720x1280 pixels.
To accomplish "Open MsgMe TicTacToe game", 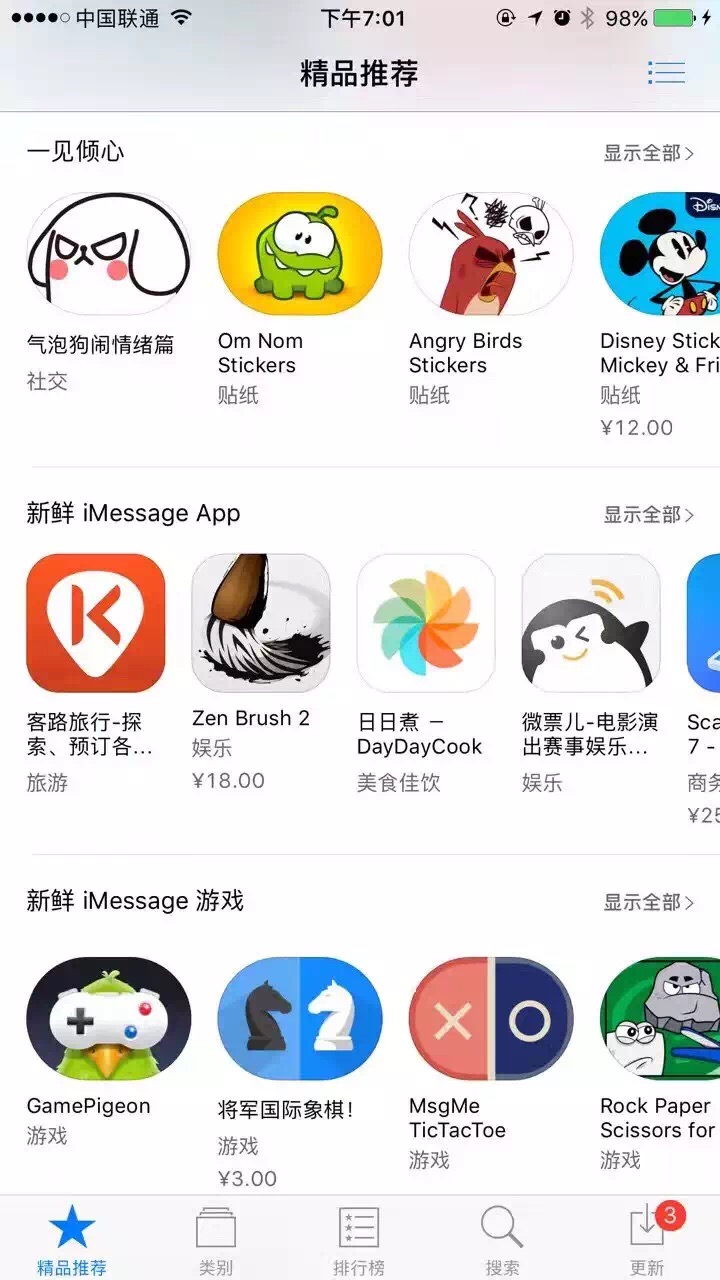I will tap(491, 1018).
